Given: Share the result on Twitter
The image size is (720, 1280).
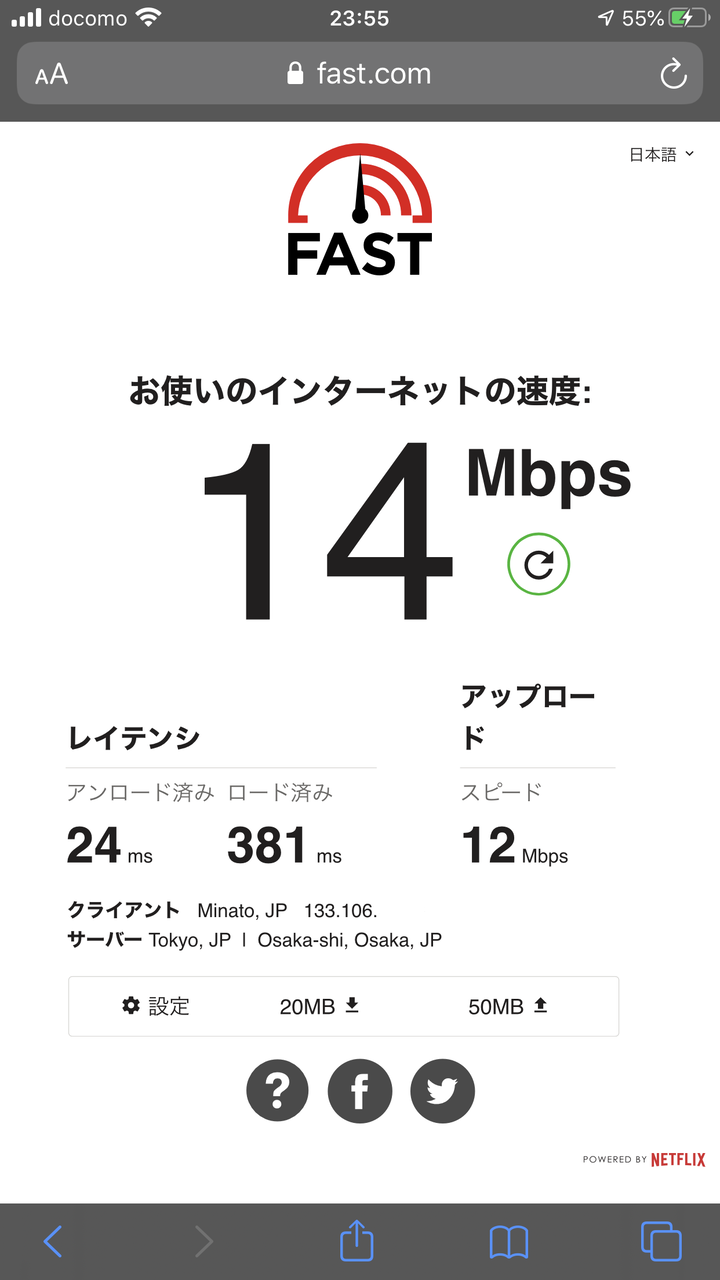Looking at the screenshot, I should [x=442, y=1092].
